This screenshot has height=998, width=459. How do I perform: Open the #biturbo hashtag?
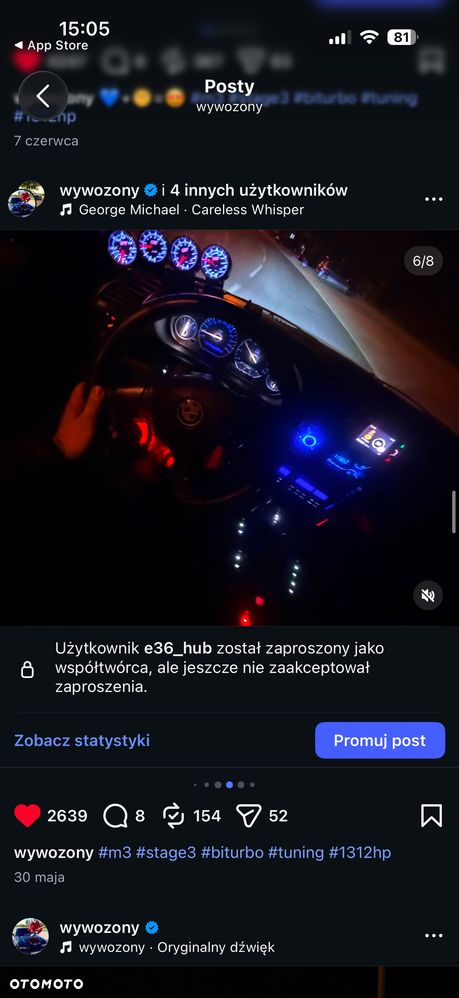pyautogui.click(x=232, y=853)
